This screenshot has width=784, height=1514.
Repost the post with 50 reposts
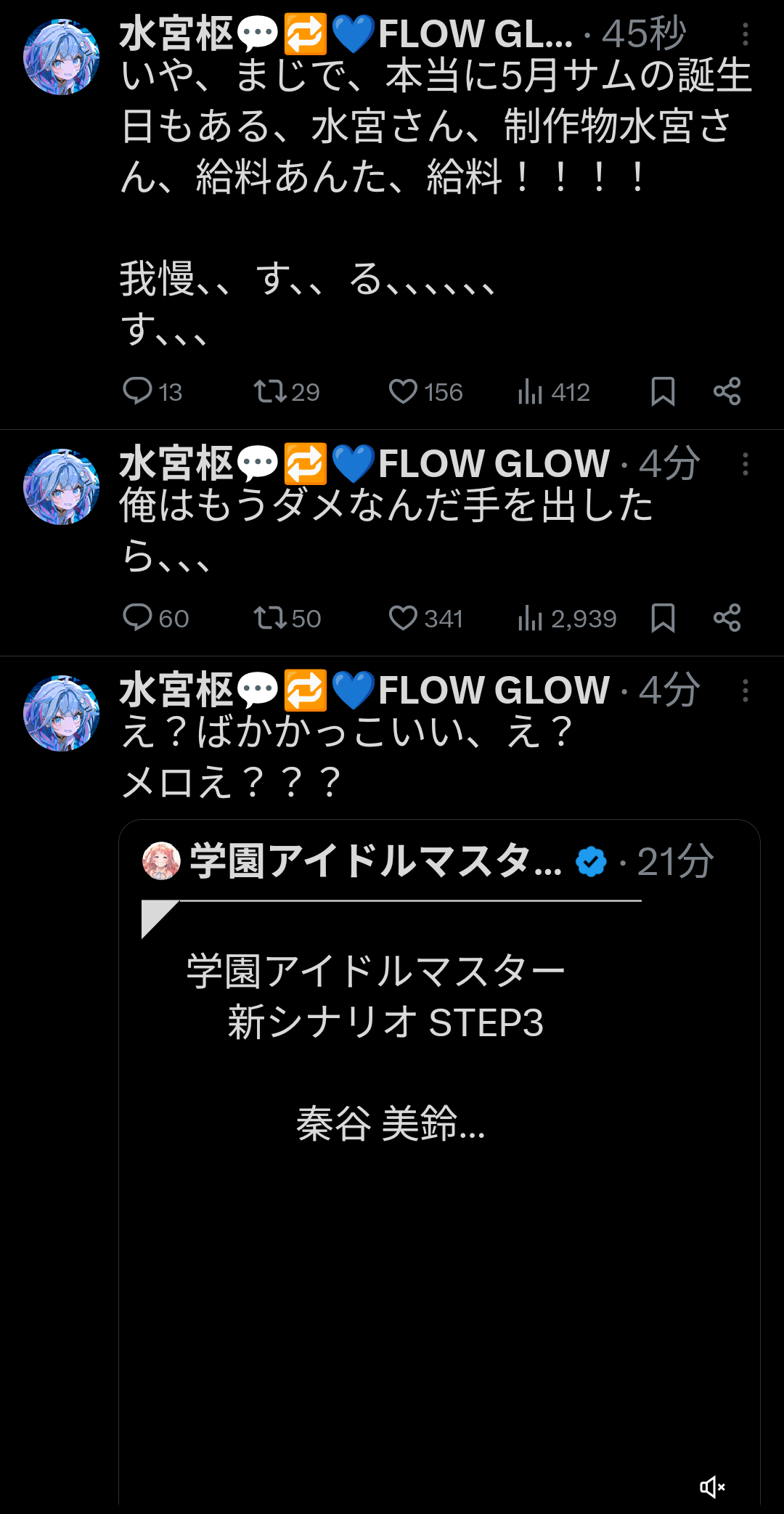(x=270, y=618)
